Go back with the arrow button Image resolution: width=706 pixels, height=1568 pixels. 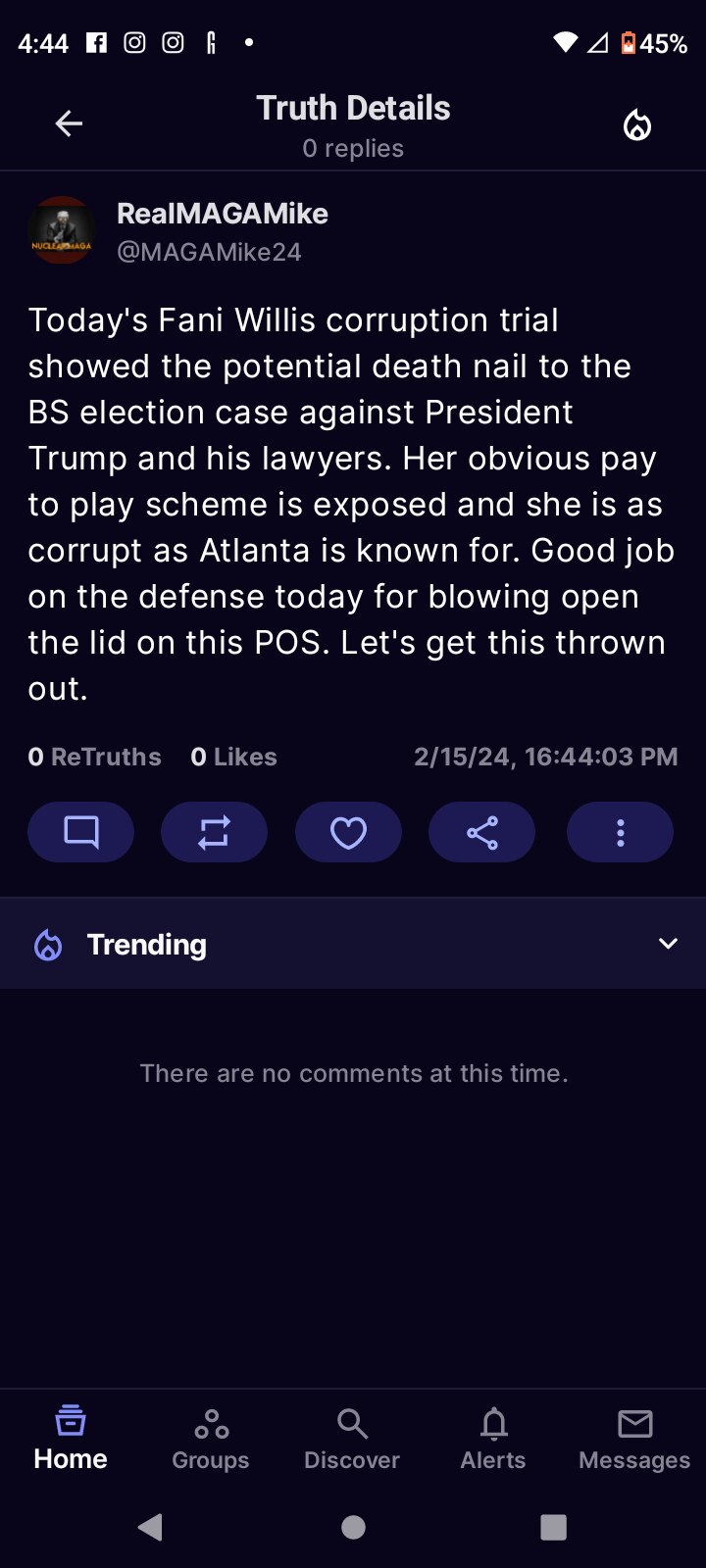click(x=68, y=123)
